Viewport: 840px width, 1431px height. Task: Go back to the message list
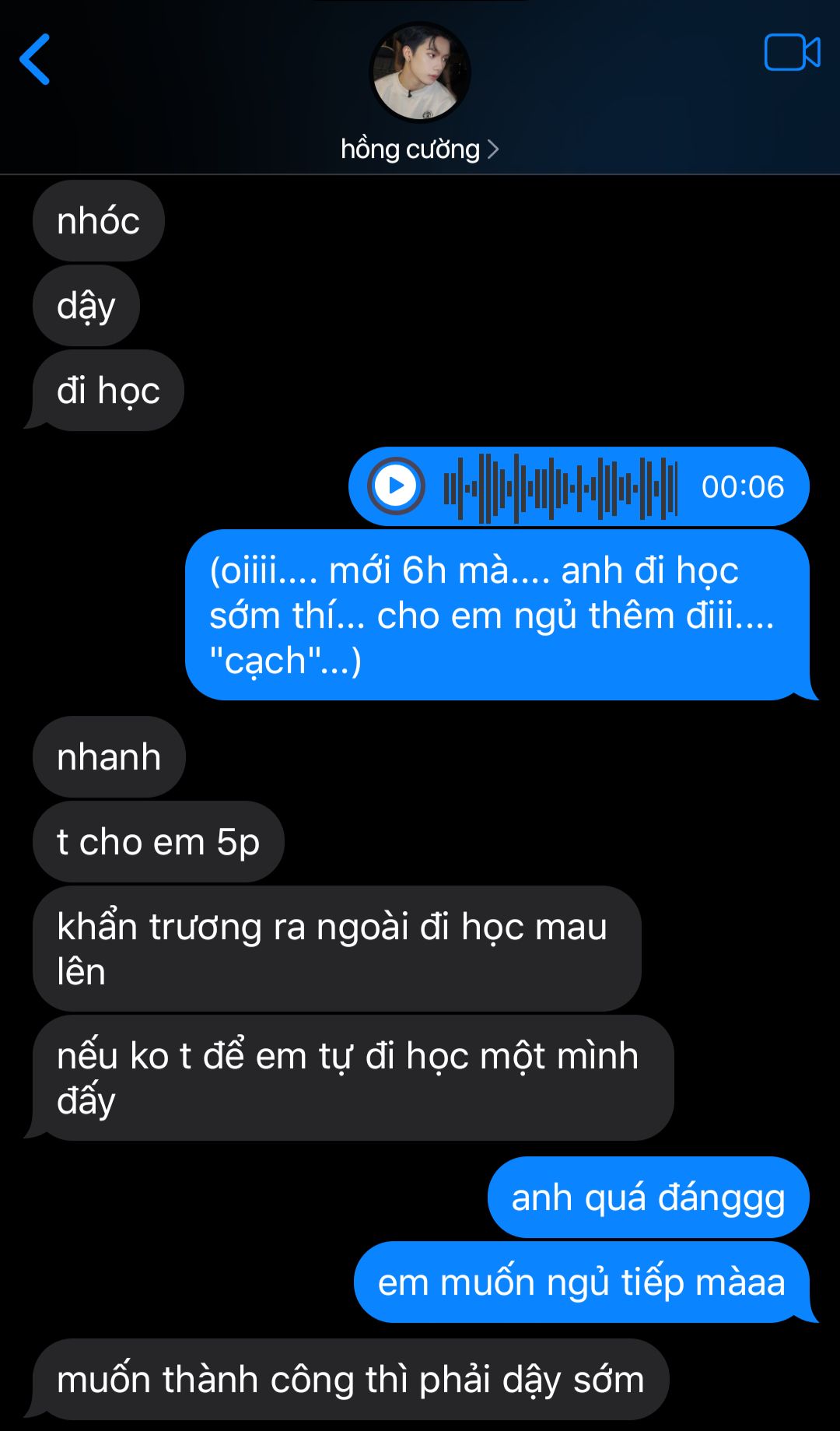click(x=35, y=59)
